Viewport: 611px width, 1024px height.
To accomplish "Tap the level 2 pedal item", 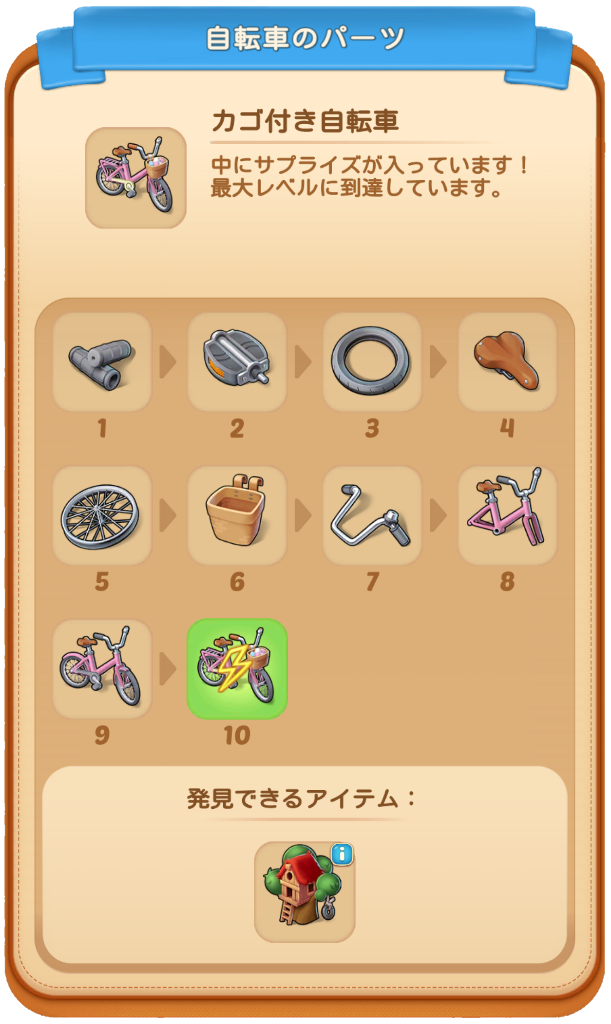I will 237,362.
